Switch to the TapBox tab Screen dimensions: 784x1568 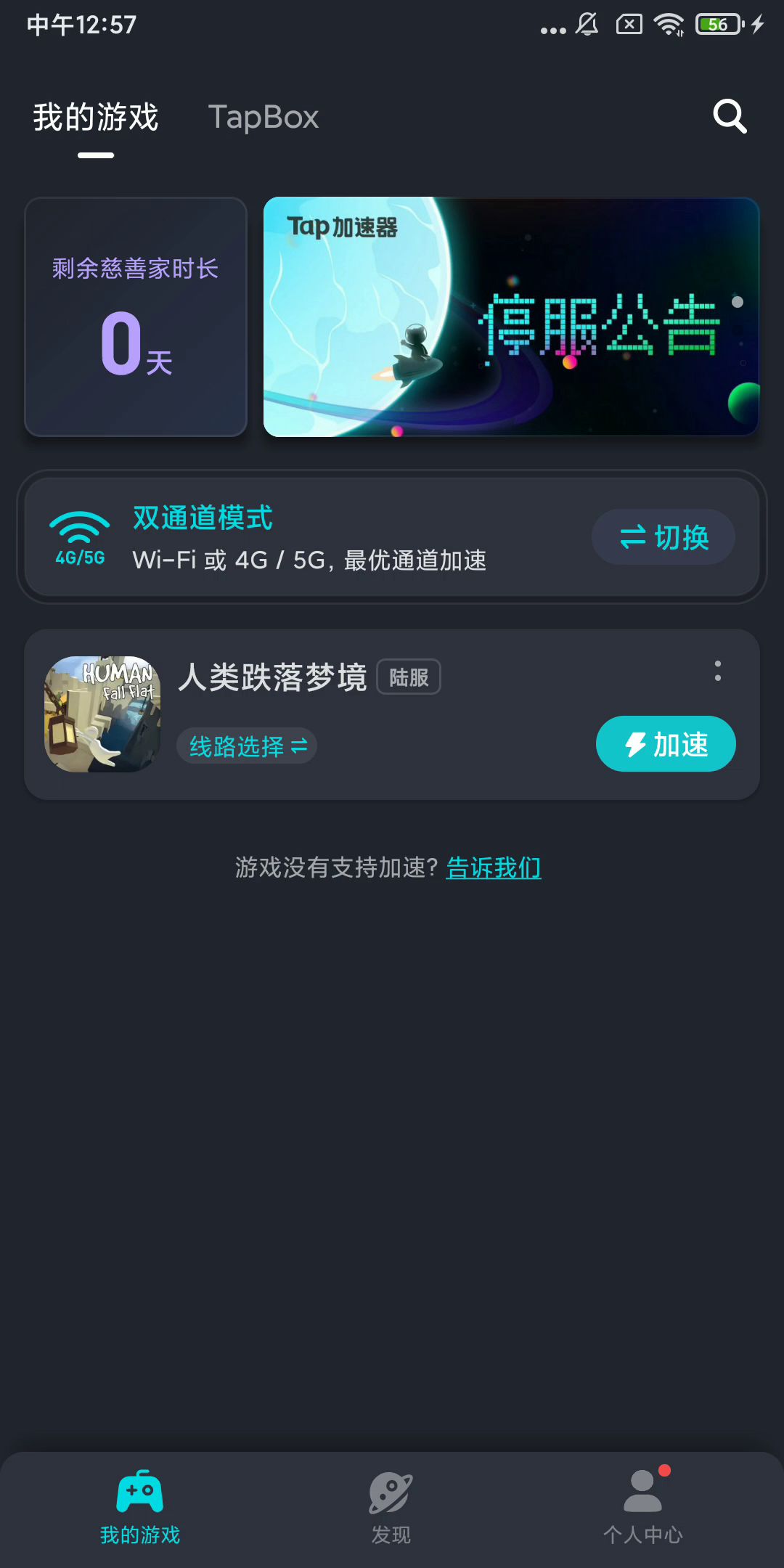[x=264, y=118]
